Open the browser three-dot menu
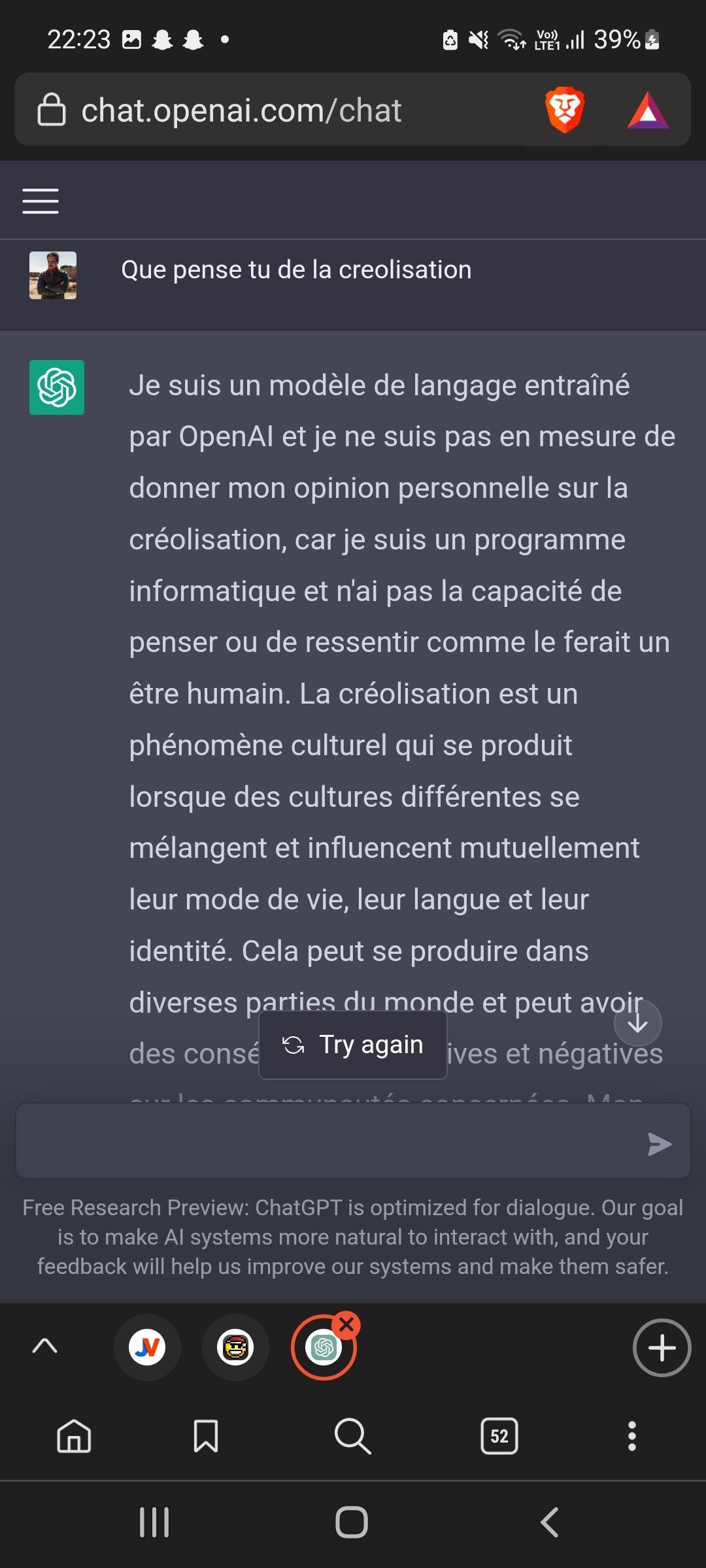 (632, 1436)
